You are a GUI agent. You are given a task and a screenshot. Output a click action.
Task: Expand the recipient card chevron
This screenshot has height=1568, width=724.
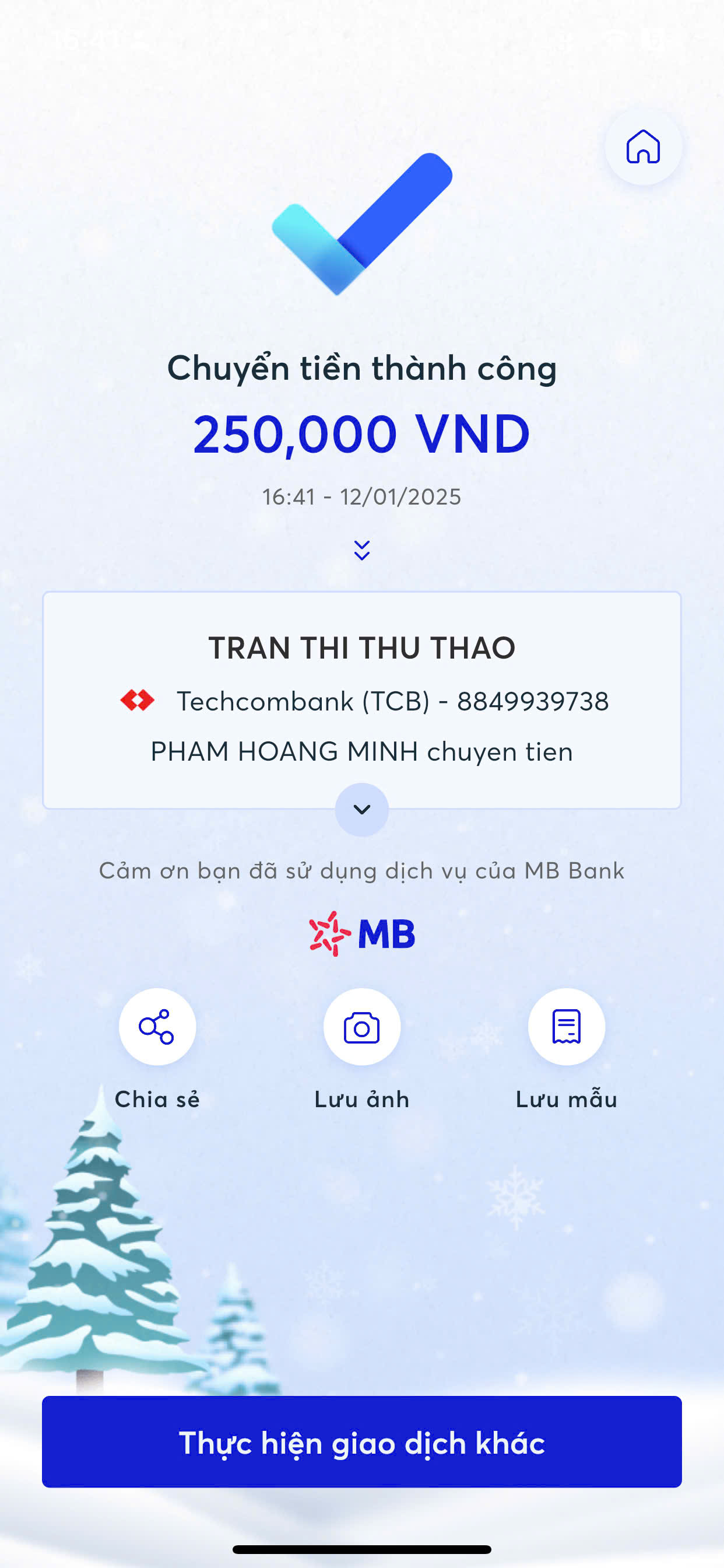[361, 809]
